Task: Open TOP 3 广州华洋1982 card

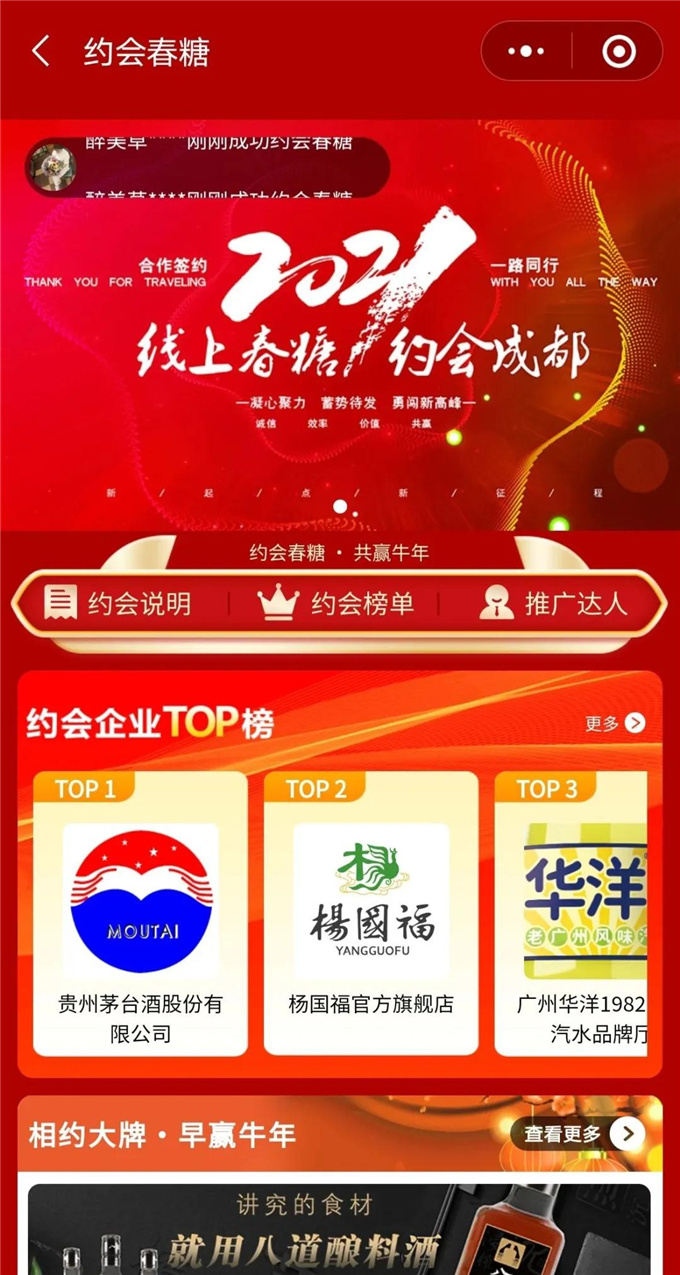Action: (575, 914)
